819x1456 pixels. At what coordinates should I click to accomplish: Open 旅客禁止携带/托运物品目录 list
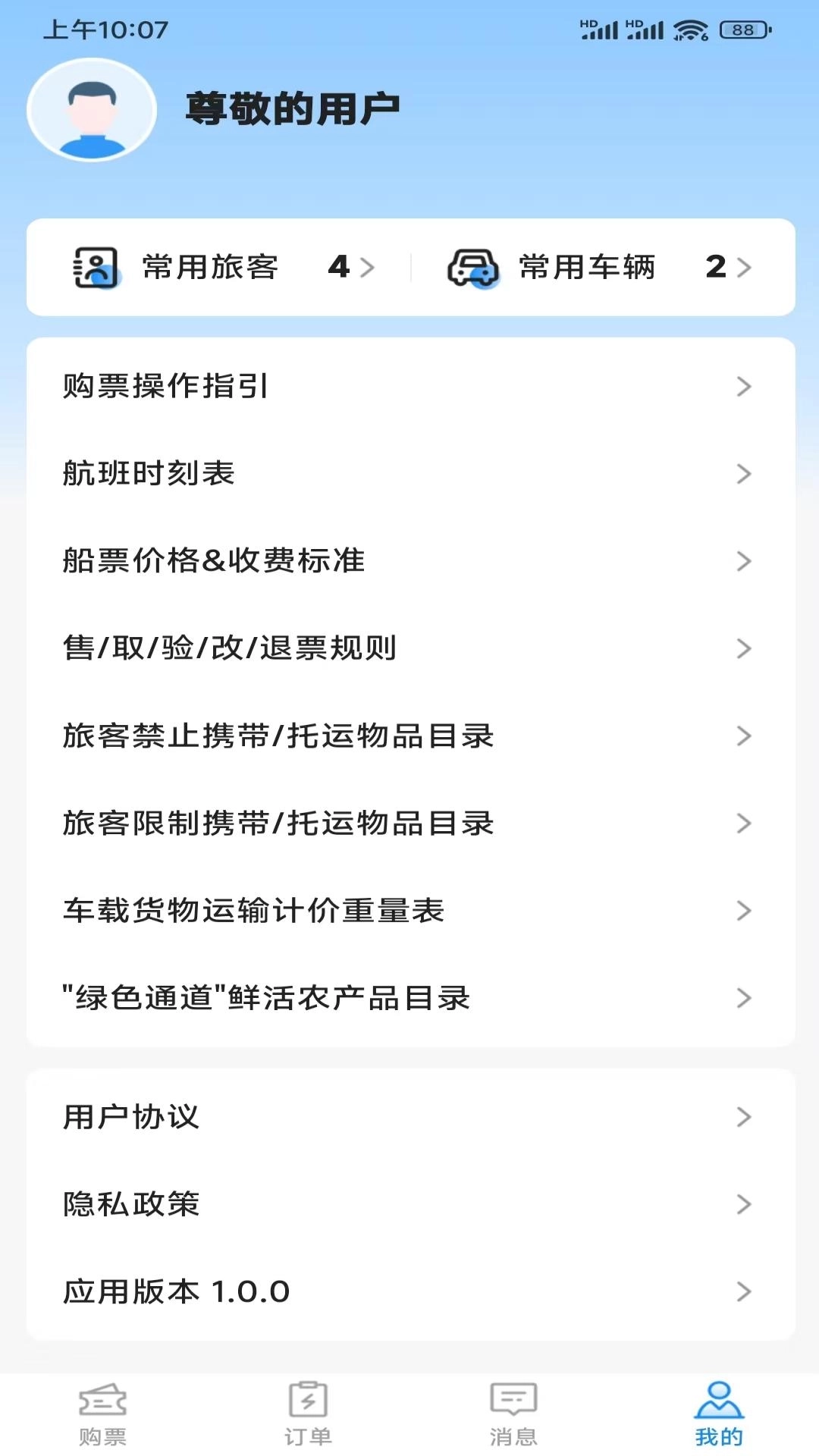click(x=409, y=736)
